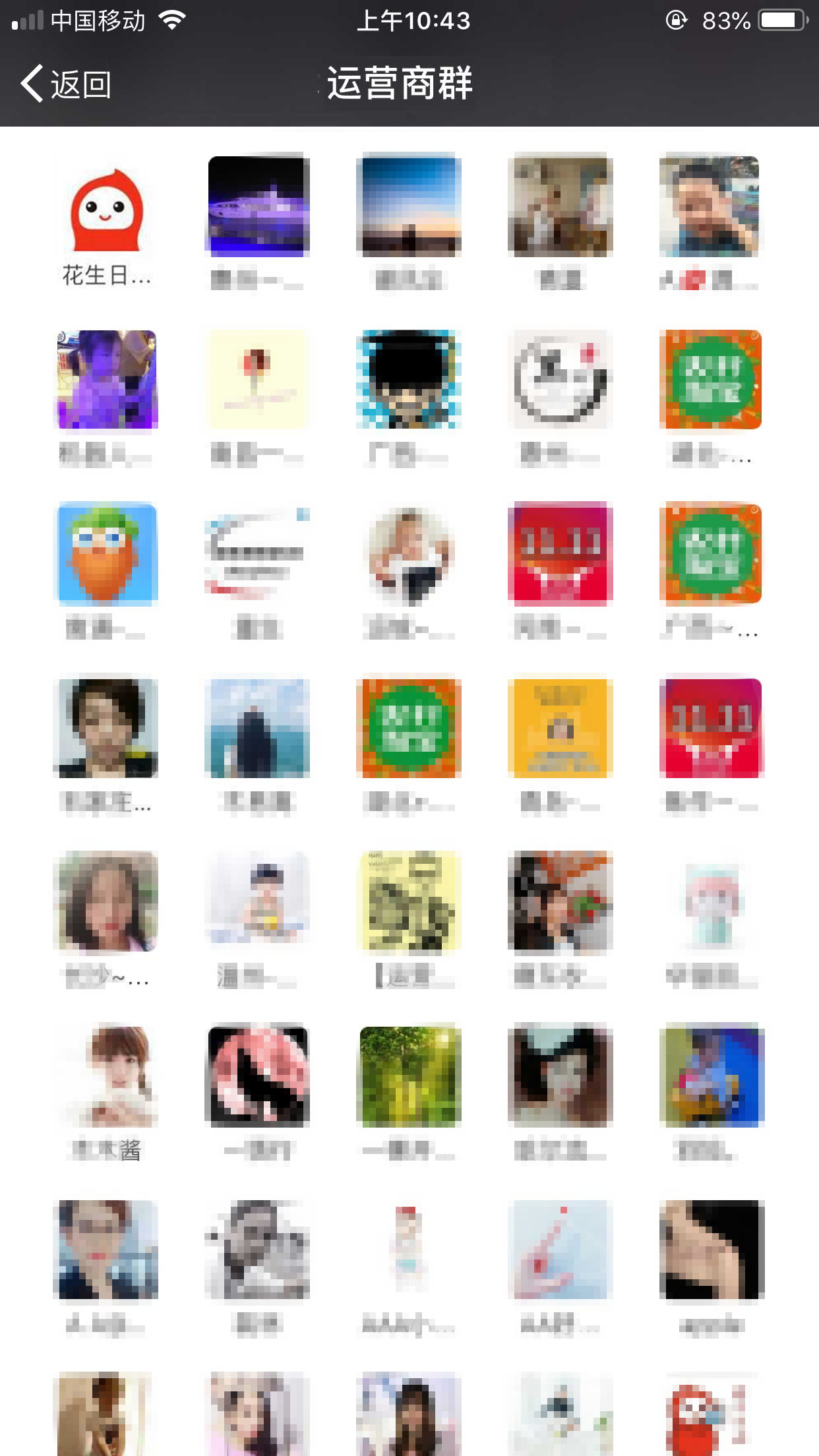Select the member with pixelated black-hat cartoon avatar
The image size is (819, 1456).
pos(409,380)
